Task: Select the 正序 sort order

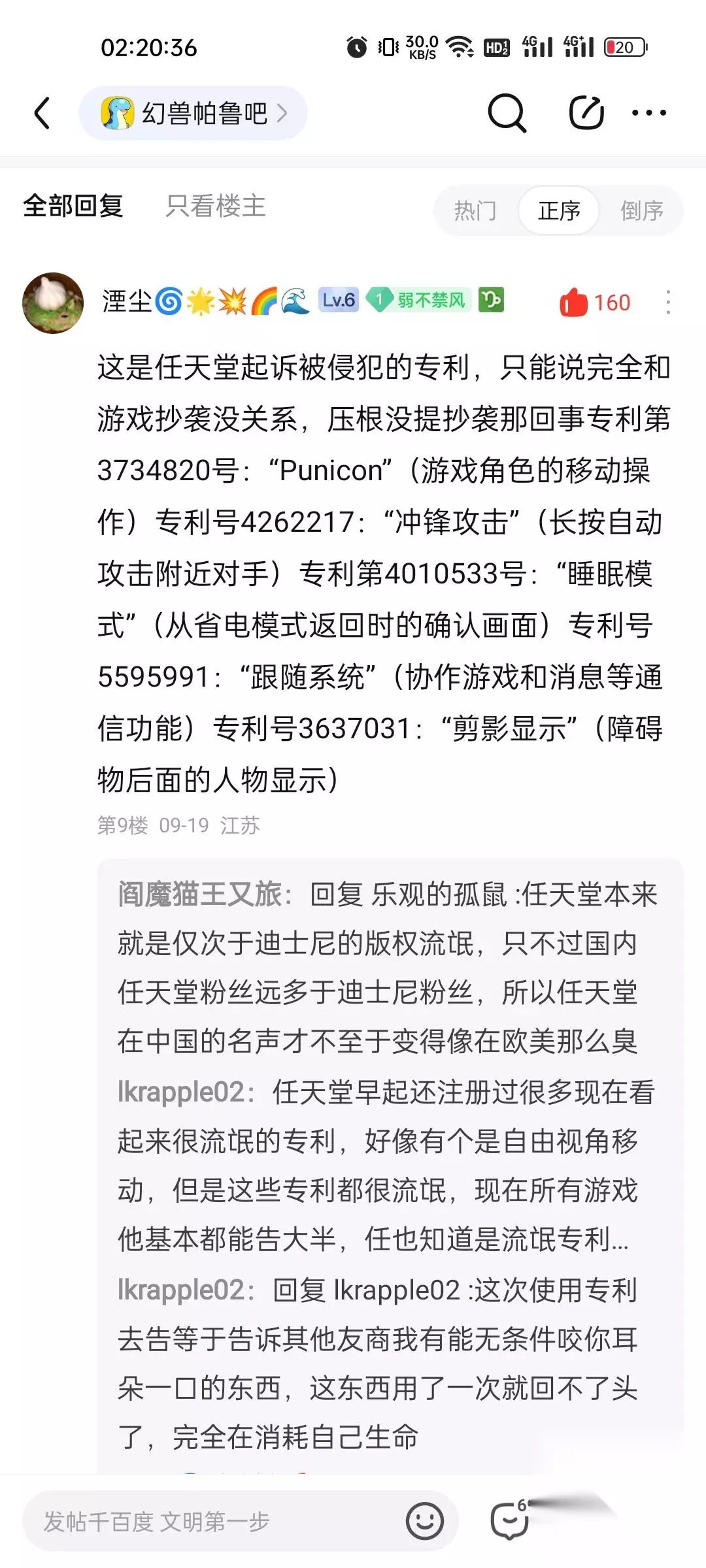Action: coord(559,210)
